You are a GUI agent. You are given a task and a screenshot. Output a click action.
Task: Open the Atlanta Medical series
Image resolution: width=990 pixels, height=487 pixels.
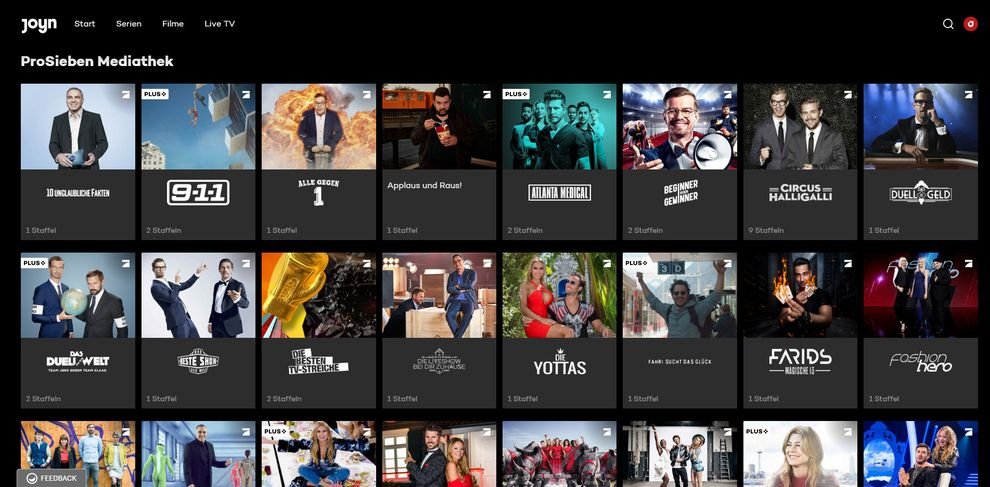pos(559,160)
